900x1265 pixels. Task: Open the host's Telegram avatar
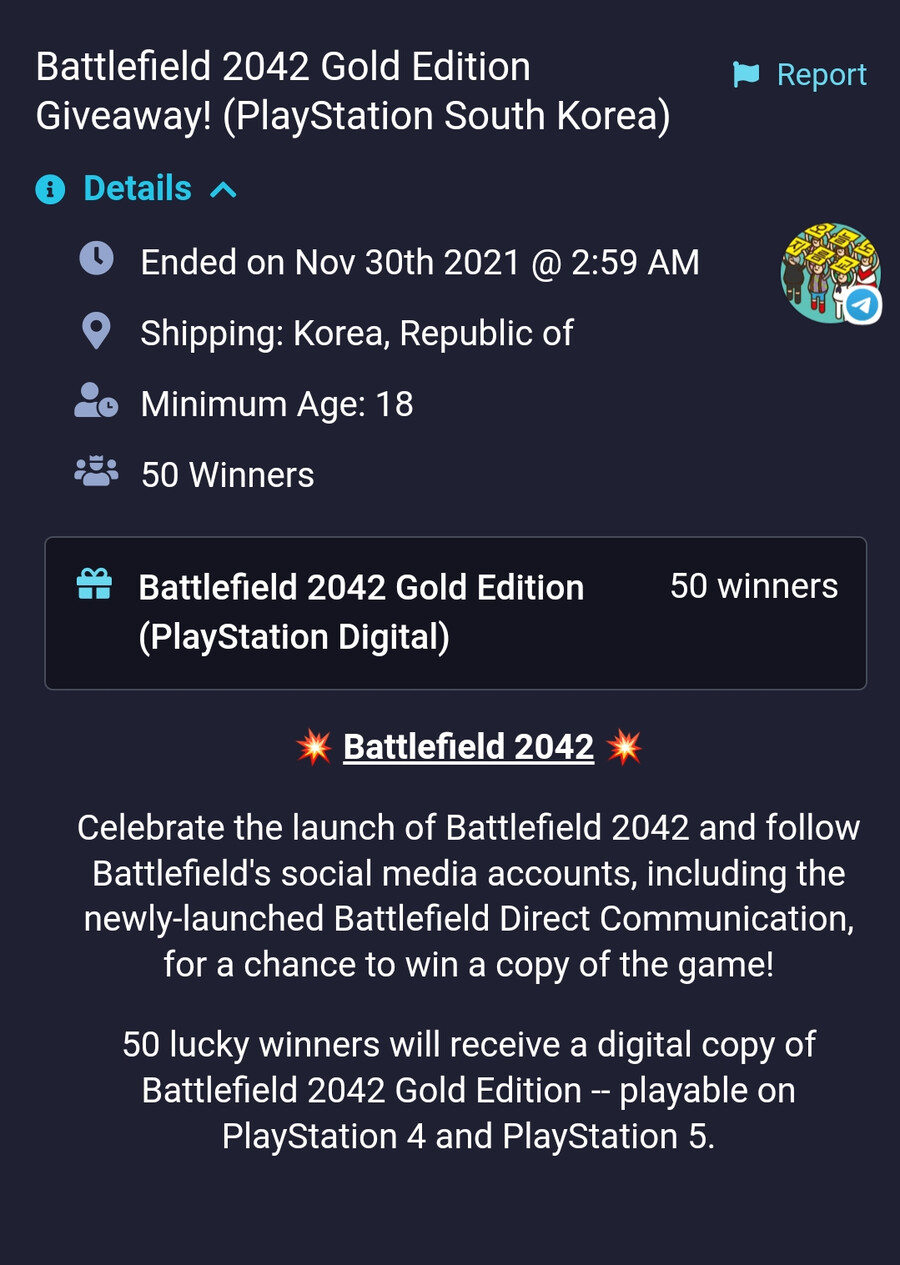[830, 273]
